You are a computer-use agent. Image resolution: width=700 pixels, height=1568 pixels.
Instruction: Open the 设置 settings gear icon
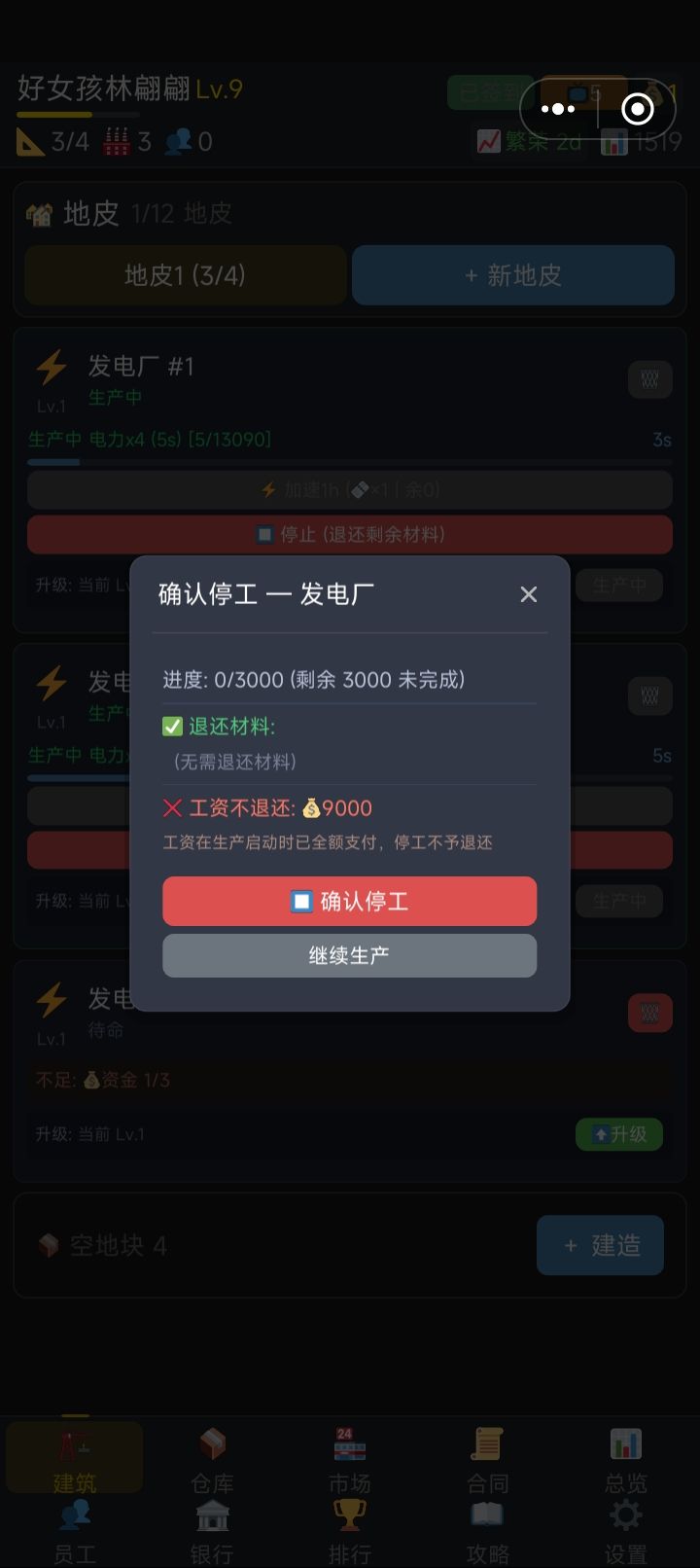click(624, 1515)
